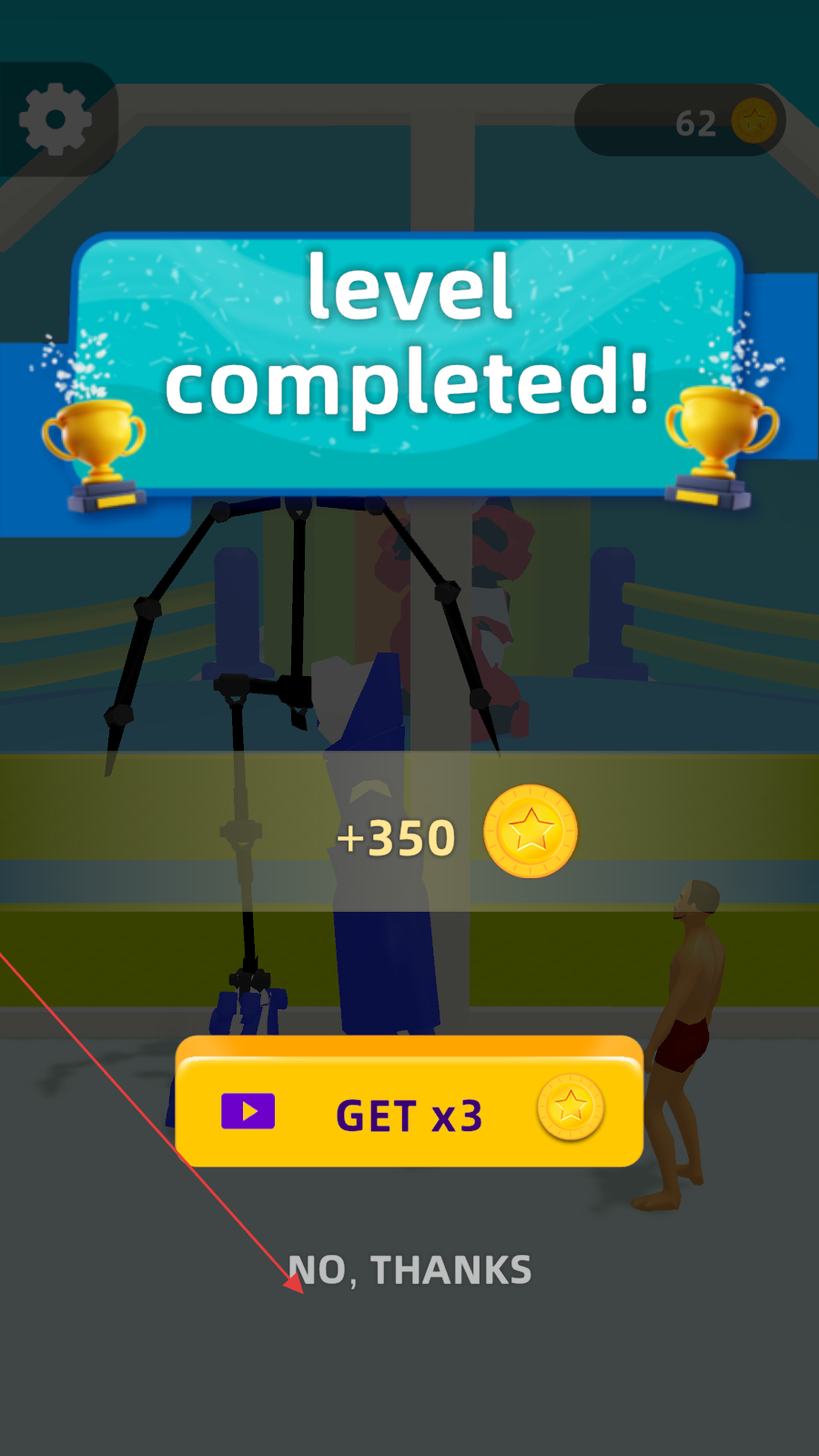Decline with NO, THANKS
The height and width of the screenshot is (1456, 819).
click(410, 1270)
